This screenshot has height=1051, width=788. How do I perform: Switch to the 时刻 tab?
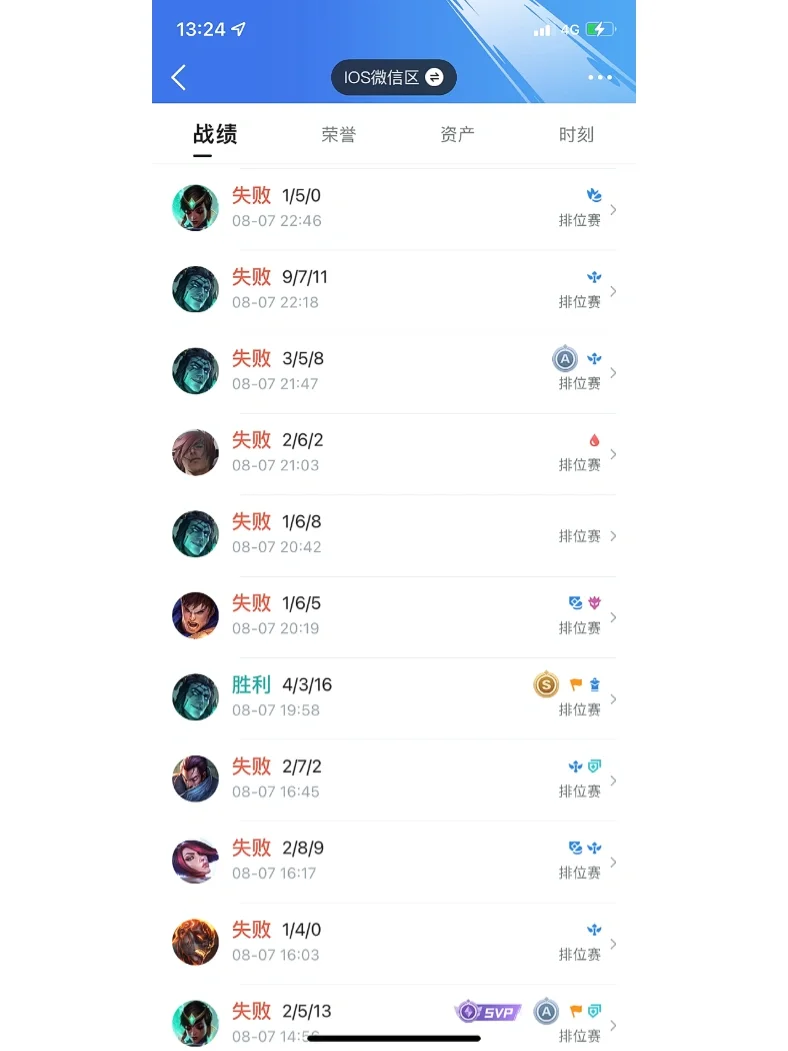click(576, 135)
